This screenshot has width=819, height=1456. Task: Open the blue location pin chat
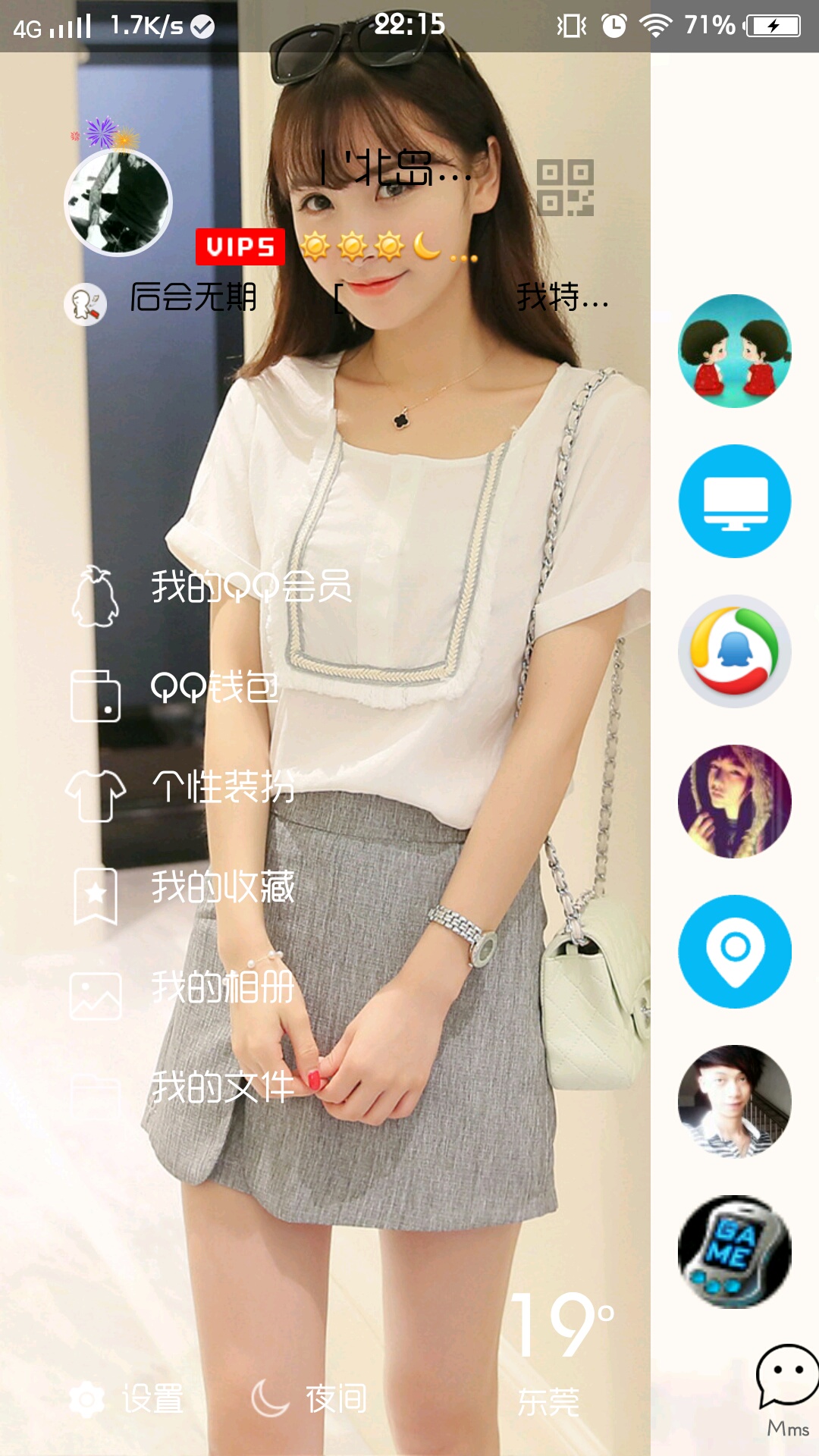click(734, 952)
